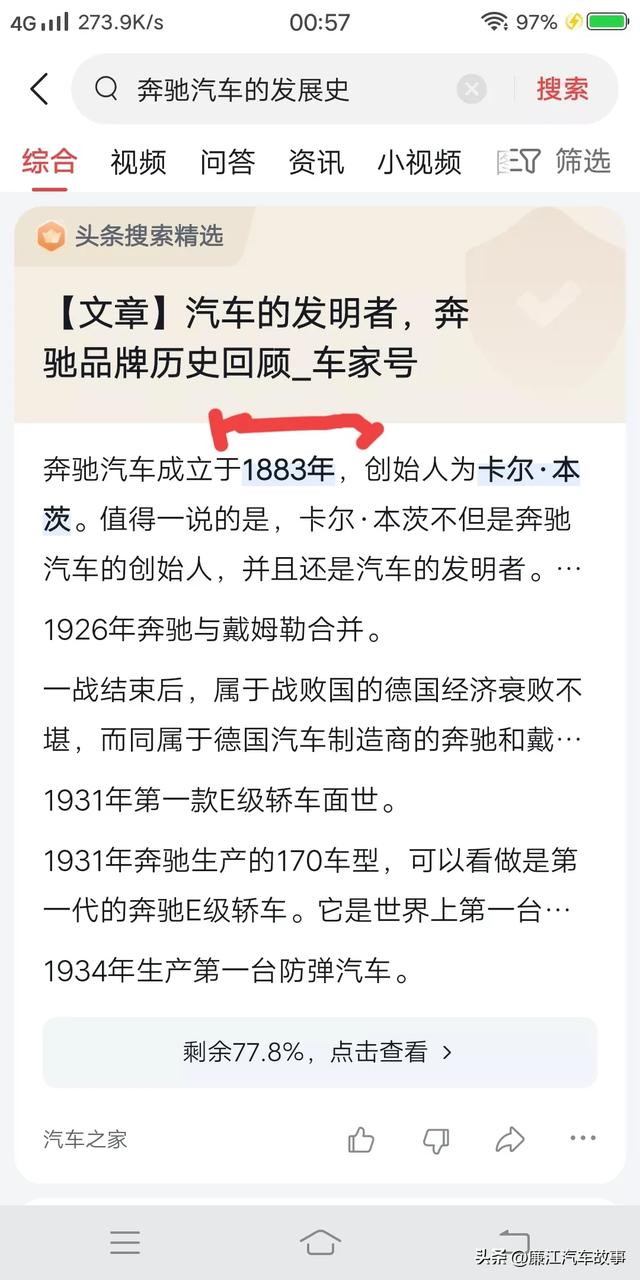Tap the highlighted 1883年 link

click(x=288, y=469)
